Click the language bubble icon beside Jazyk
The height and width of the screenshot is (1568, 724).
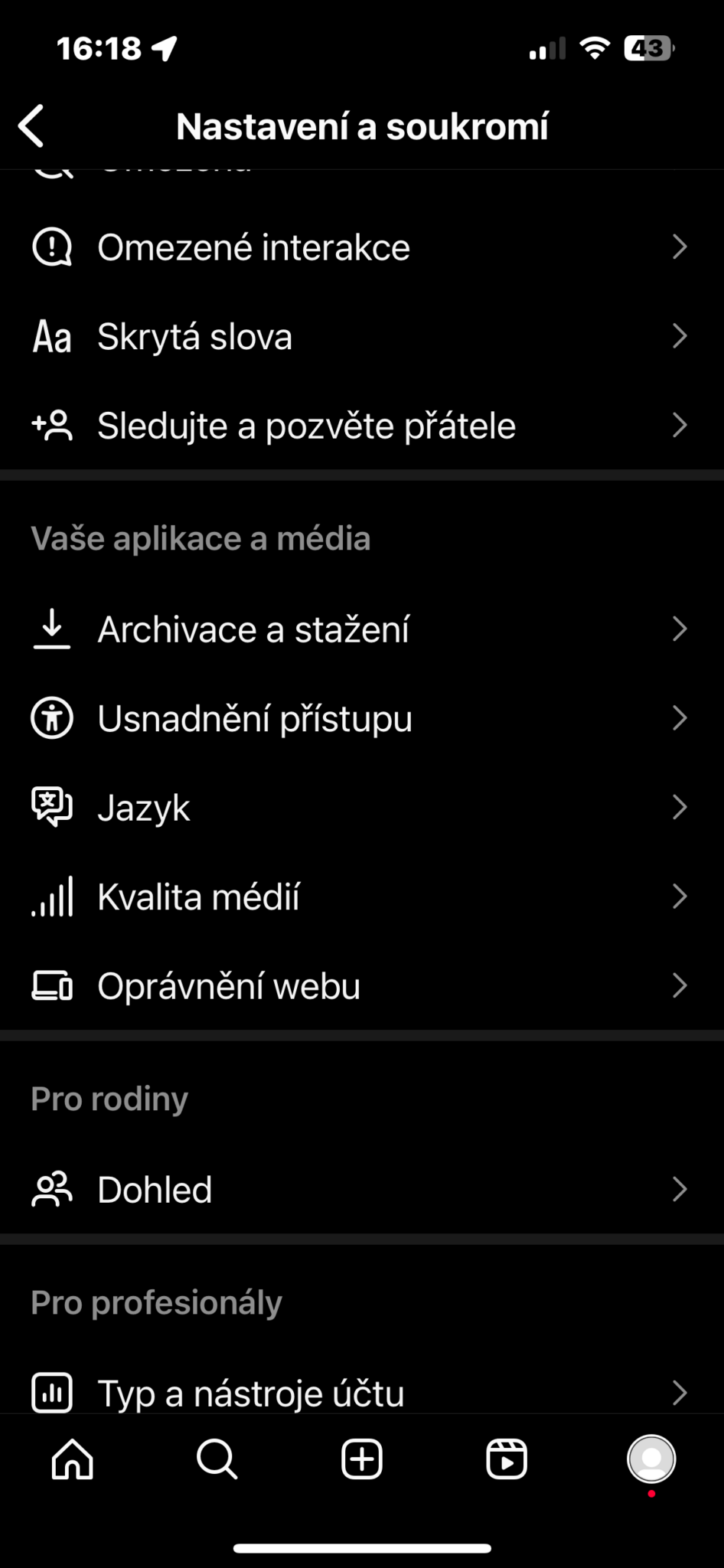pyautogui.click(x=51, y=807)
